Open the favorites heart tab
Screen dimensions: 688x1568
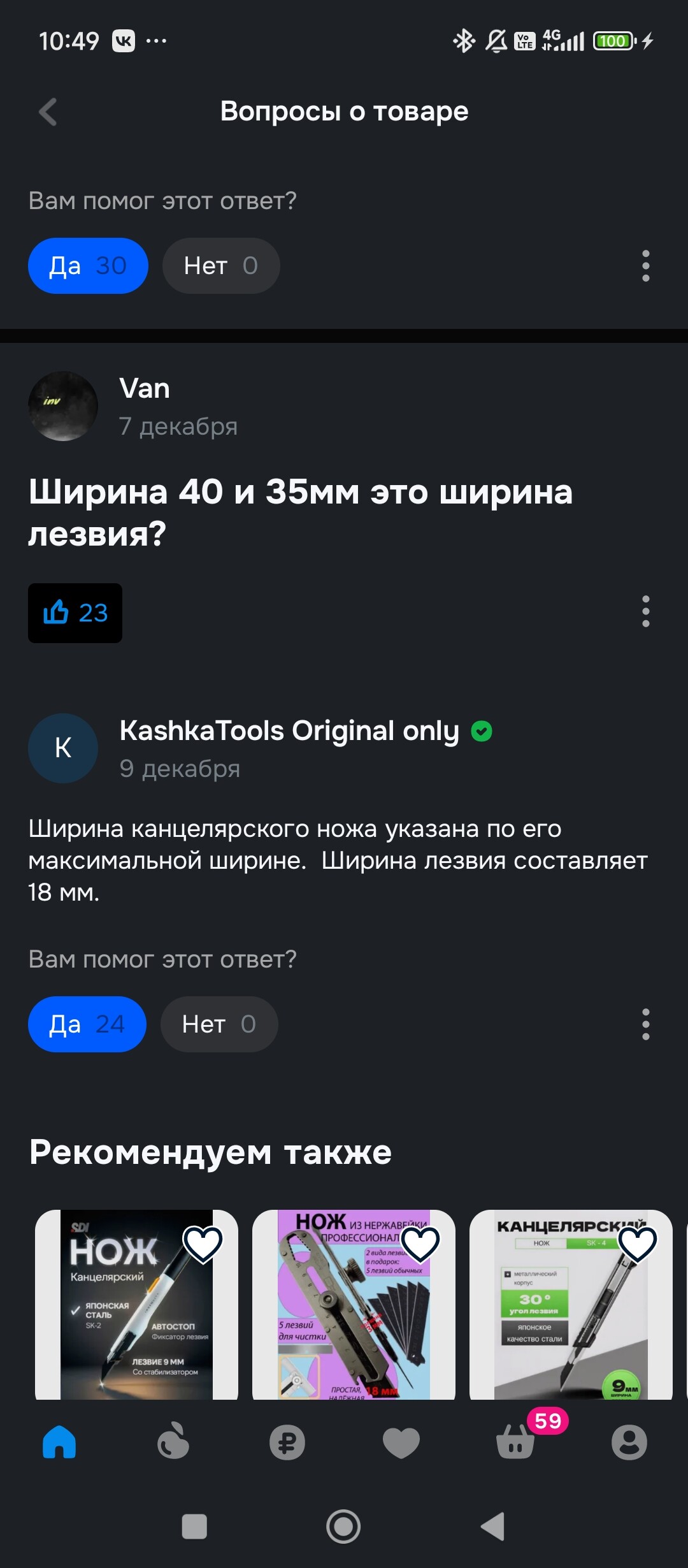(x=401, y=1442)
